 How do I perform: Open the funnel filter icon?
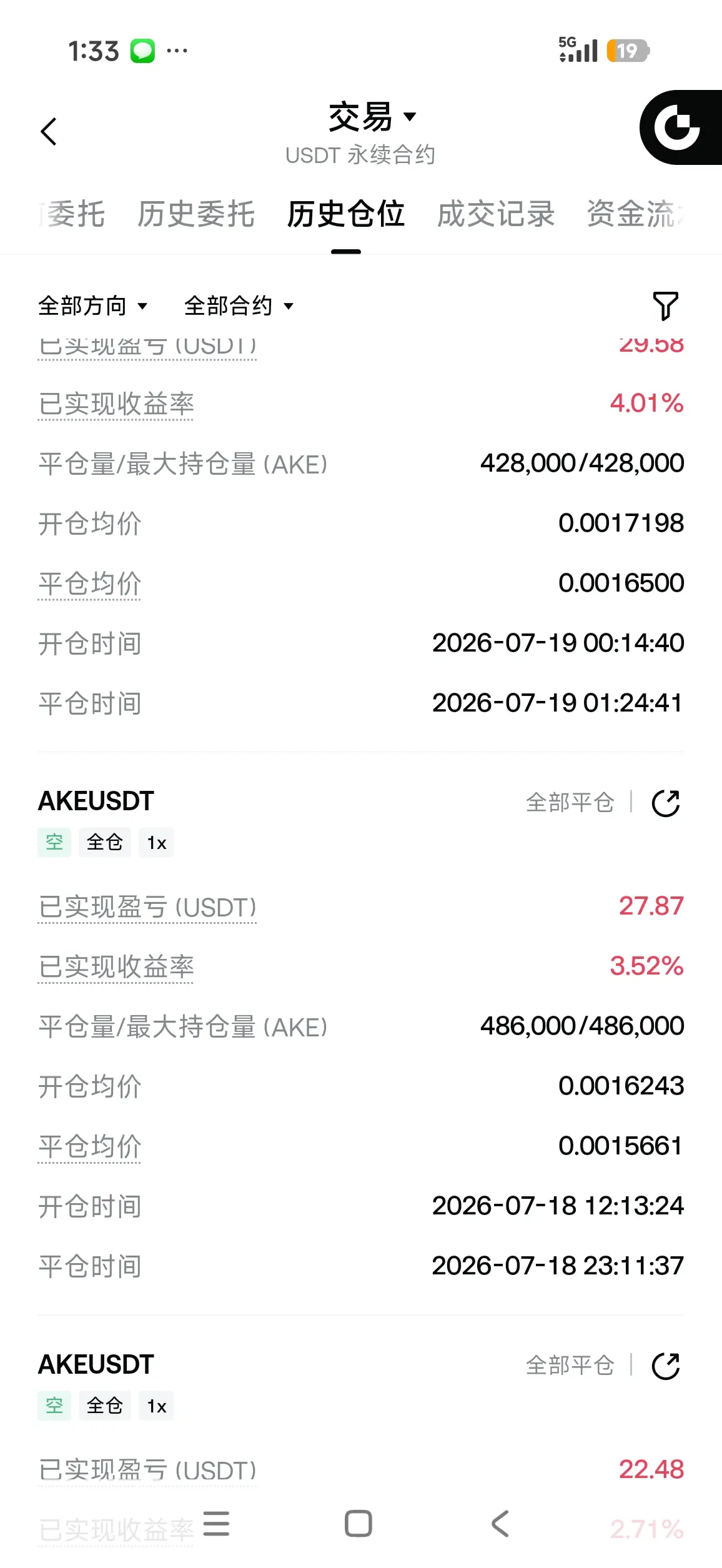665,306
